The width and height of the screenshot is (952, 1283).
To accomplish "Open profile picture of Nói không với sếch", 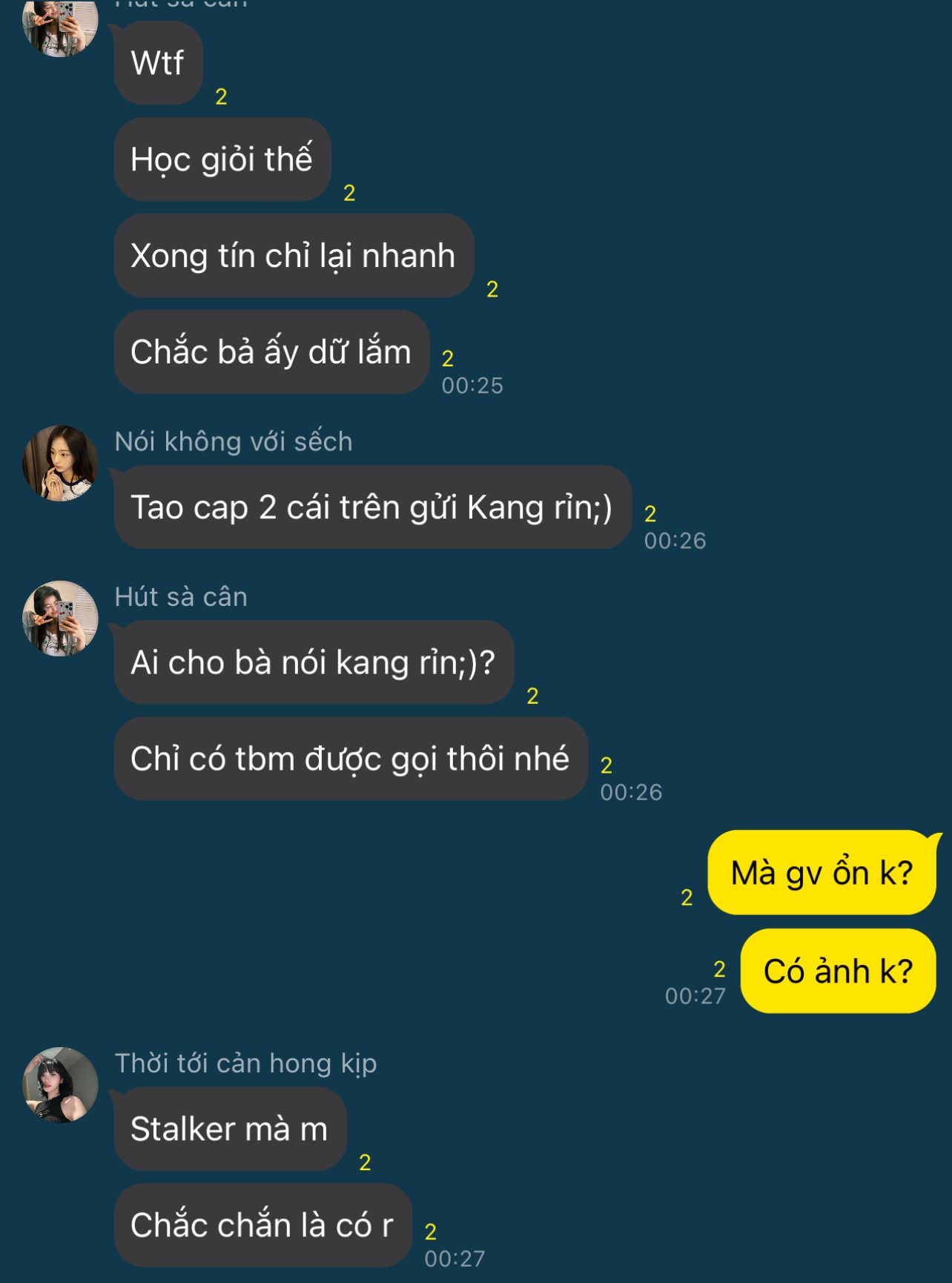I will pyautogui.click(x=60, y=463).
